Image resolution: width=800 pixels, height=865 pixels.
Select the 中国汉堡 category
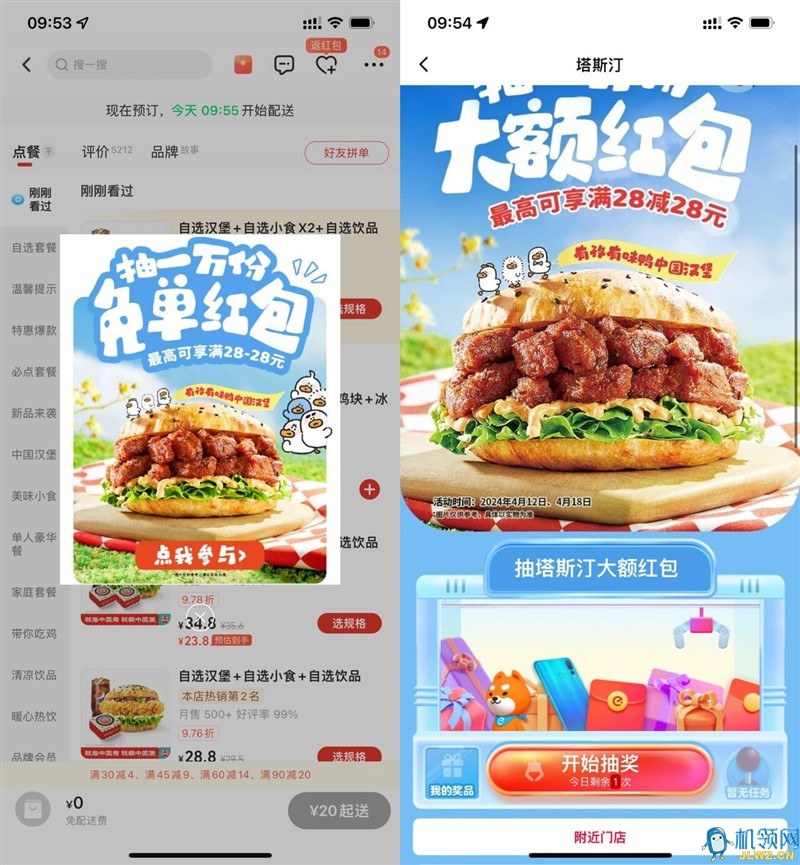(x=34, y=454)
